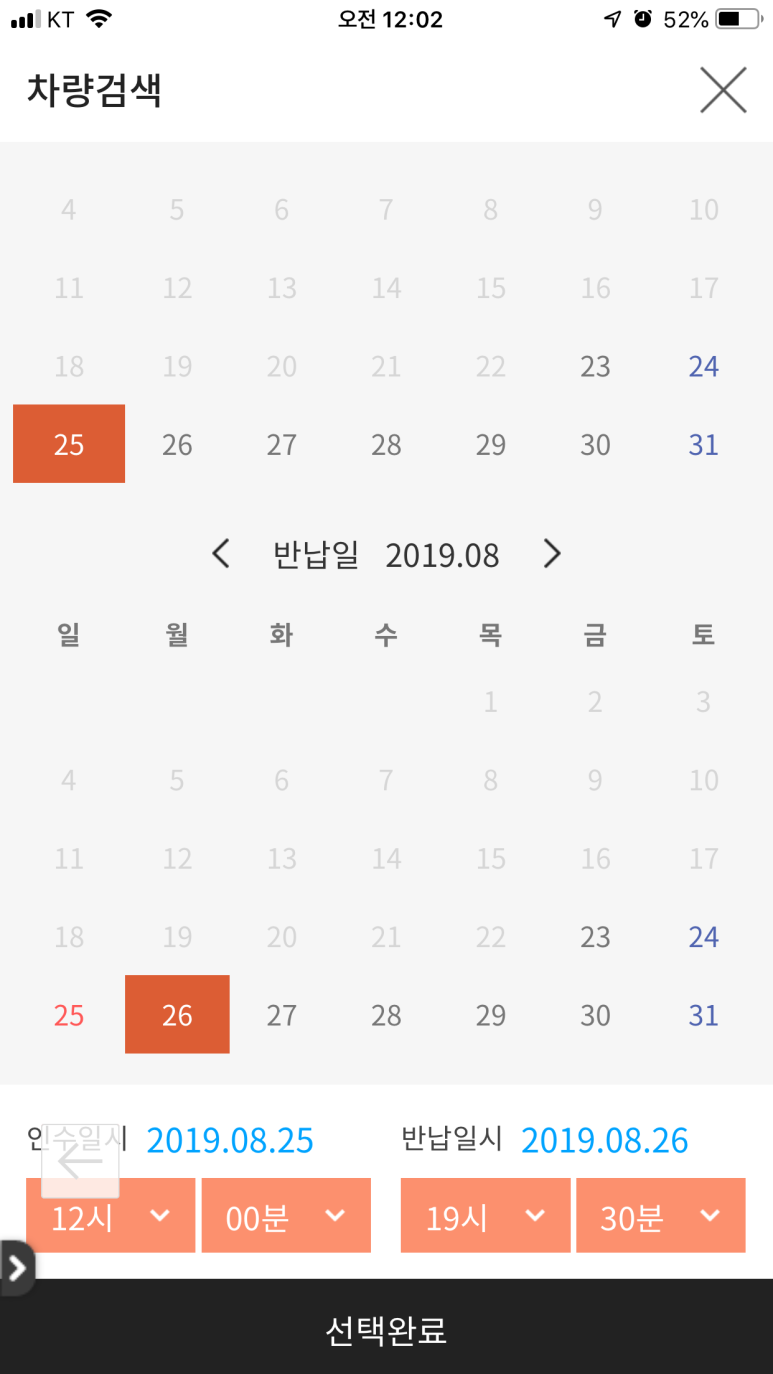Open the 12시 pickup hour dropdown
This screenshot has width=773, height=1374.
(x=110, y=1216)
